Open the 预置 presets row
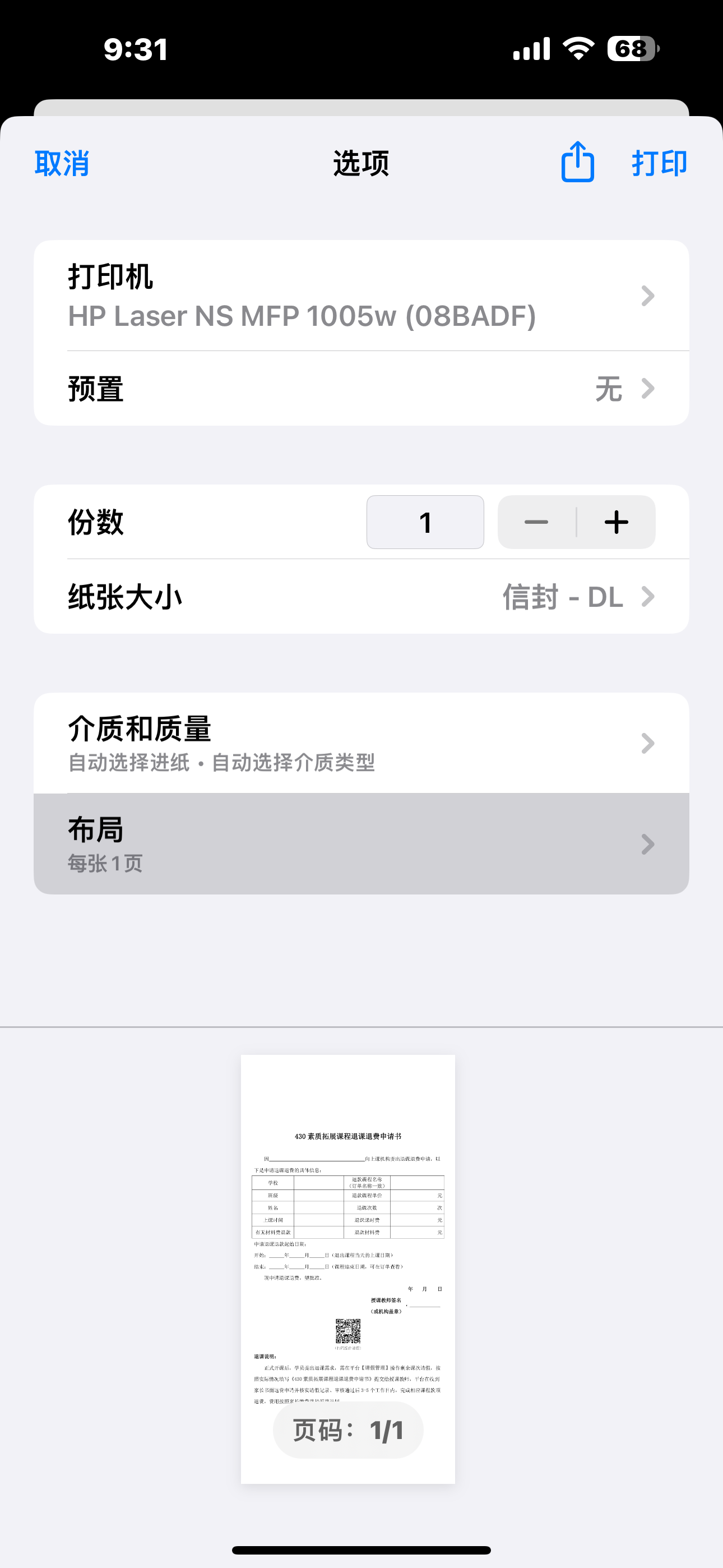The width and height of the screenshot is (723, 1568). [x=361, y=388]
